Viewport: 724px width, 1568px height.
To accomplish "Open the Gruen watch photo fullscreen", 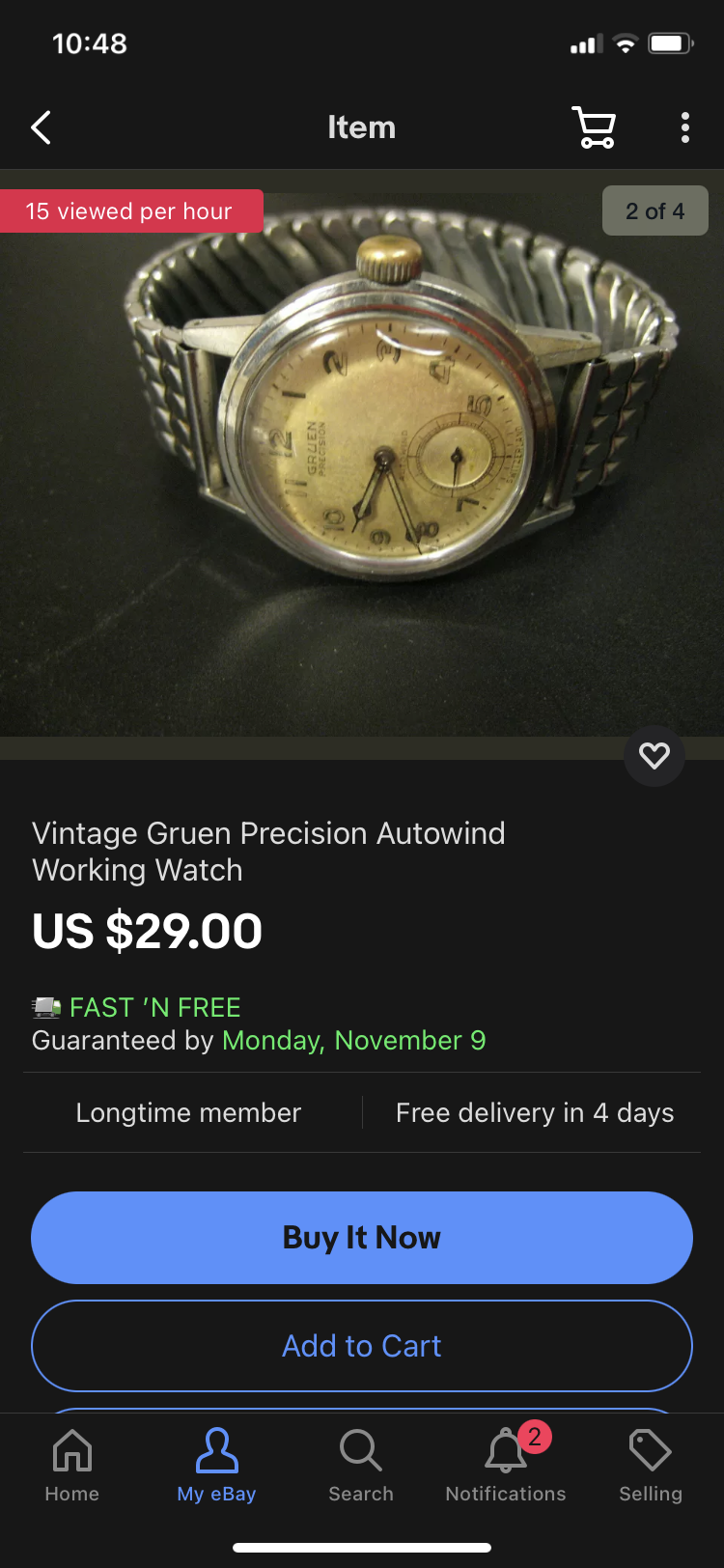I will (362, 454).
